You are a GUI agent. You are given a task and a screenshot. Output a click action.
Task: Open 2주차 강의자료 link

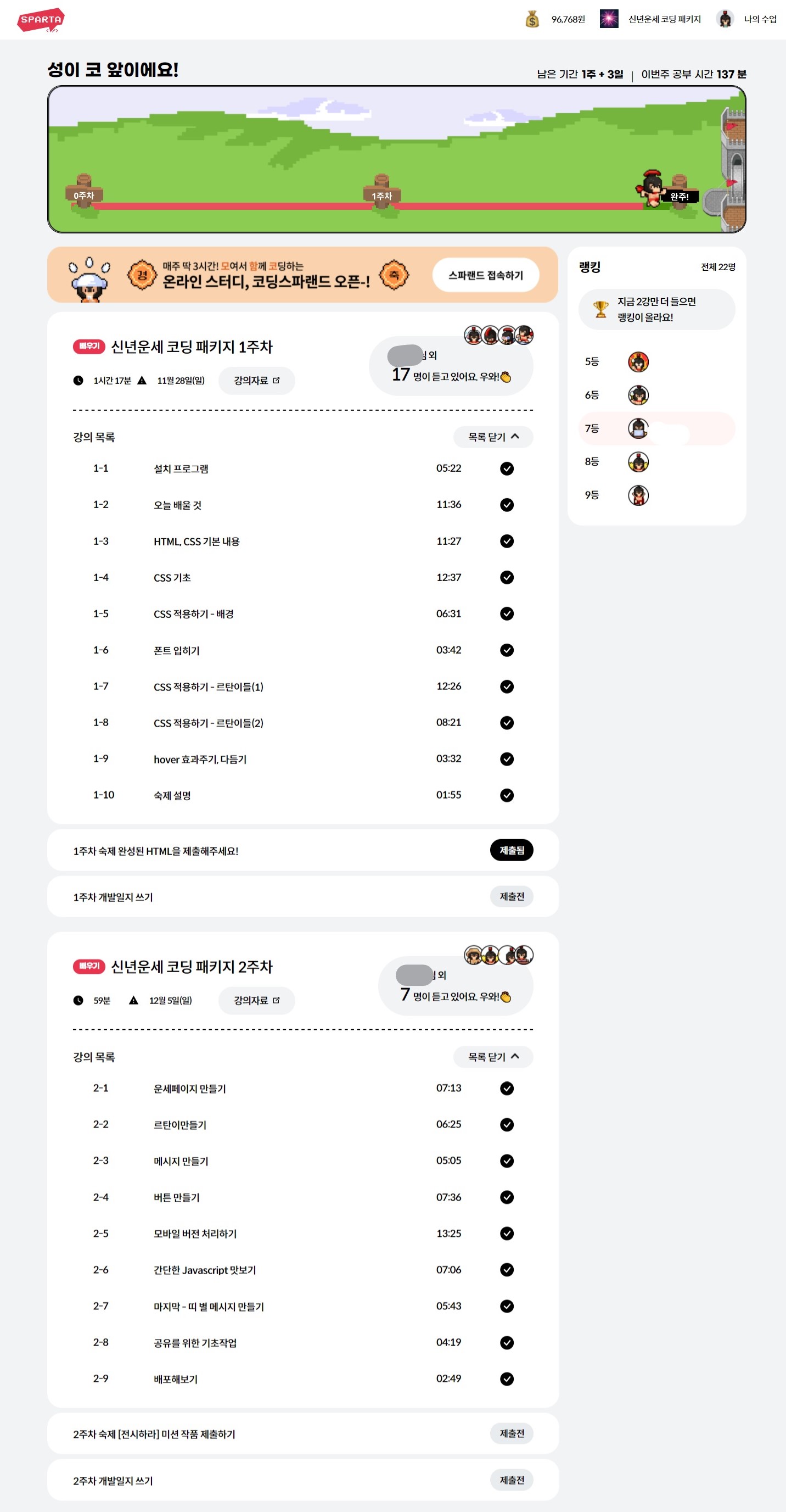(256, 1000)
